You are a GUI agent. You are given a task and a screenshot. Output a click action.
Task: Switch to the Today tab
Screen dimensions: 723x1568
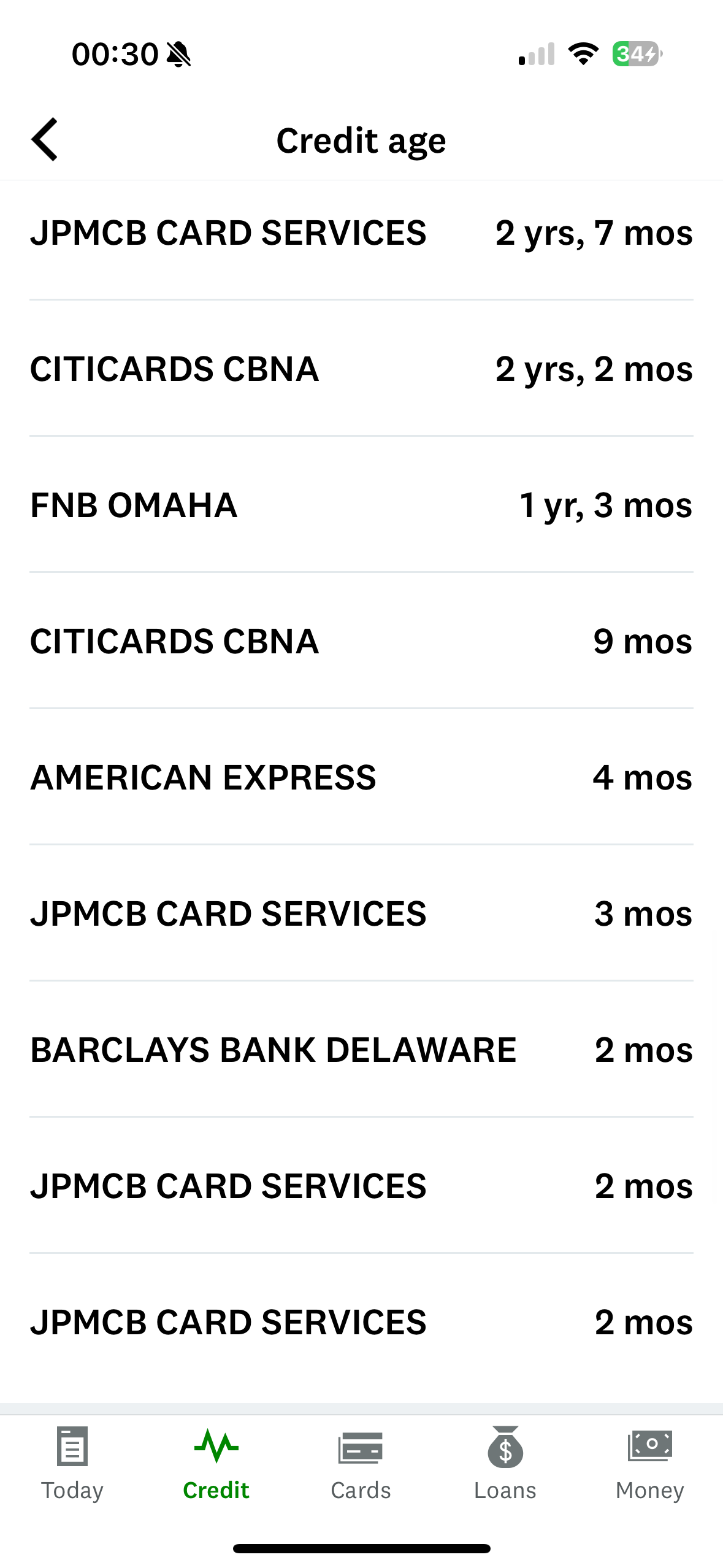[72, 1464]
